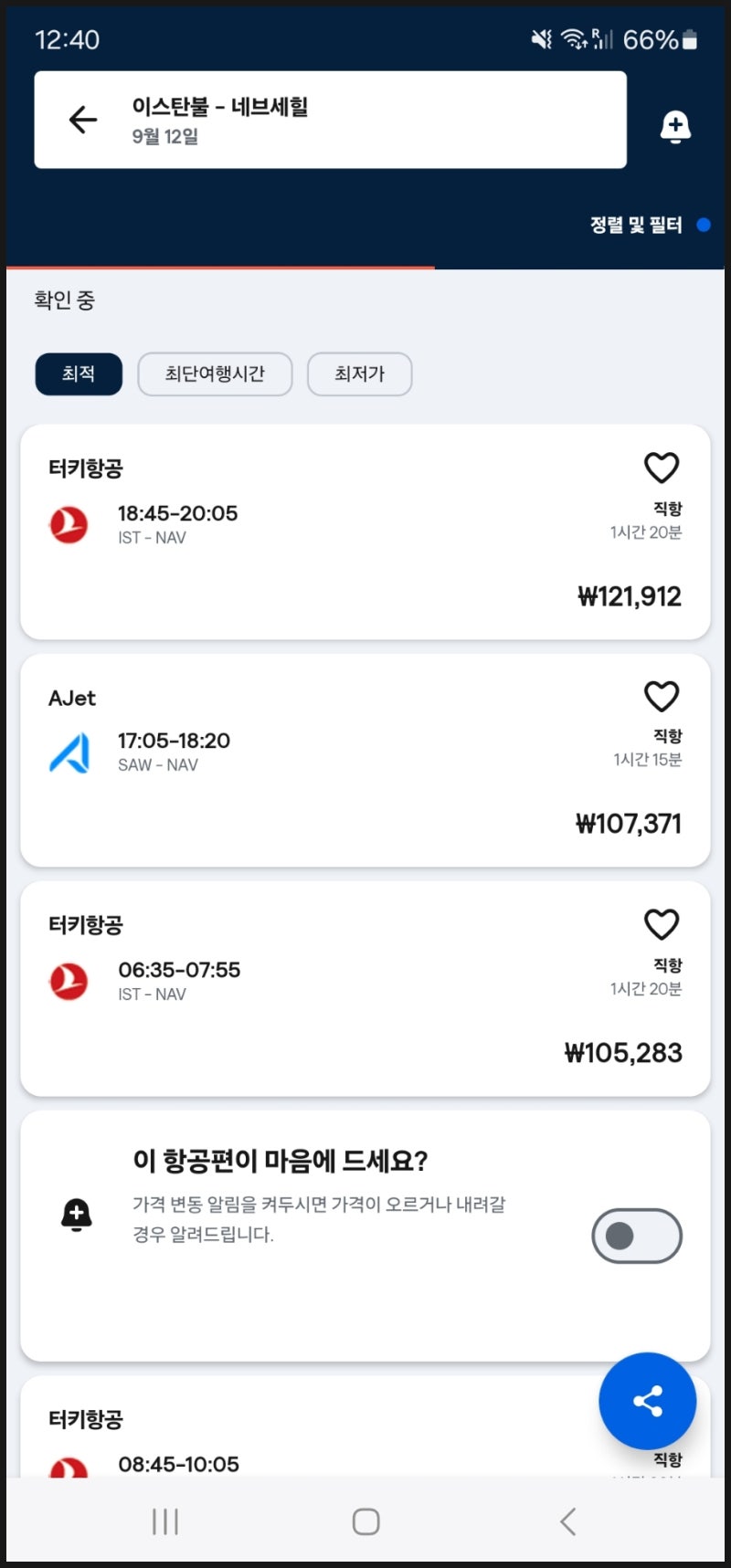The width and height of the screenshot is (731, 1568).
Task: Tap the Turkish Airlines logo on first flight
Action: coord(69,524)
